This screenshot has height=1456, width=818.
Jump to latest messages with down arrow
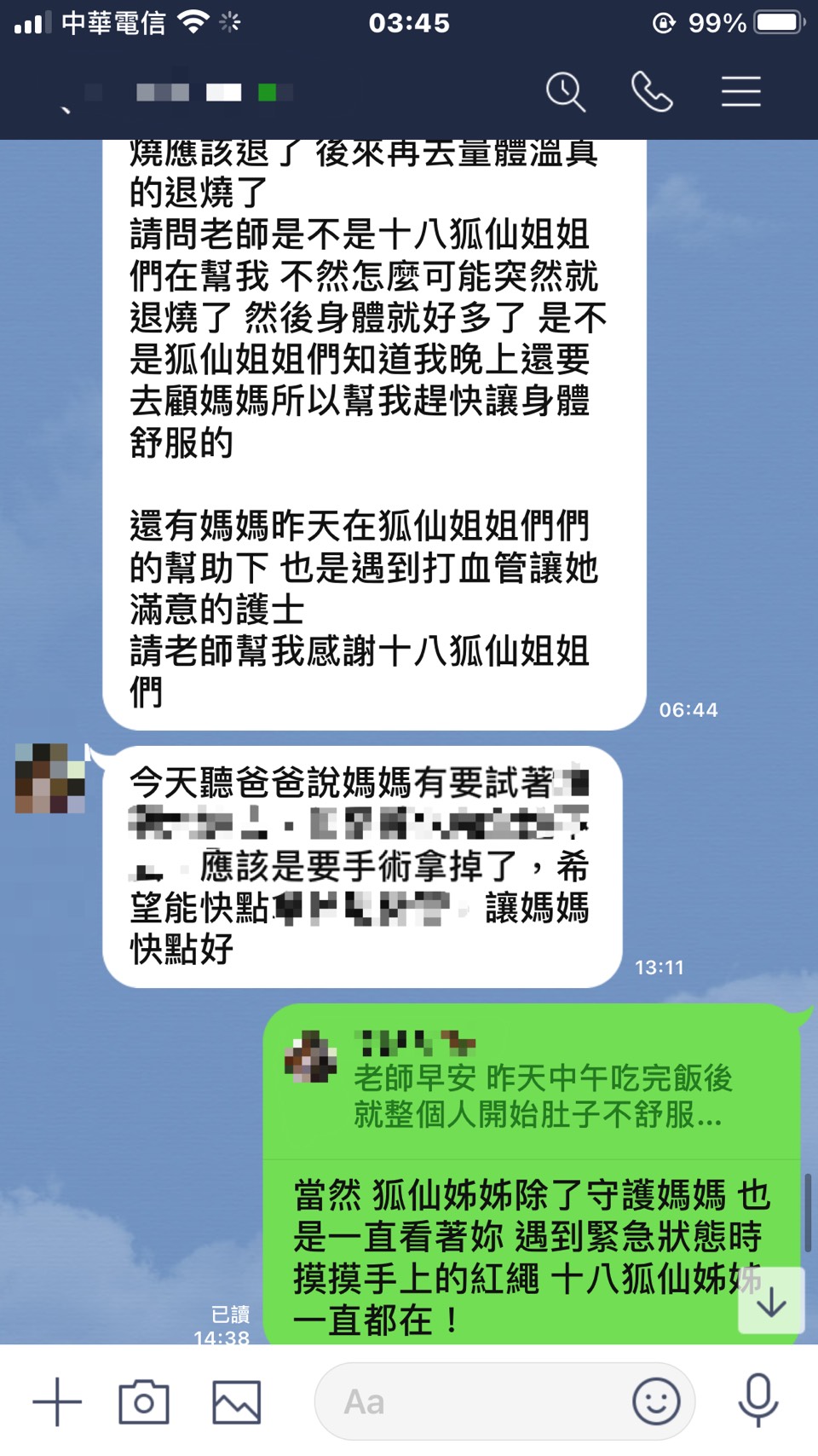coord(771,1301)
